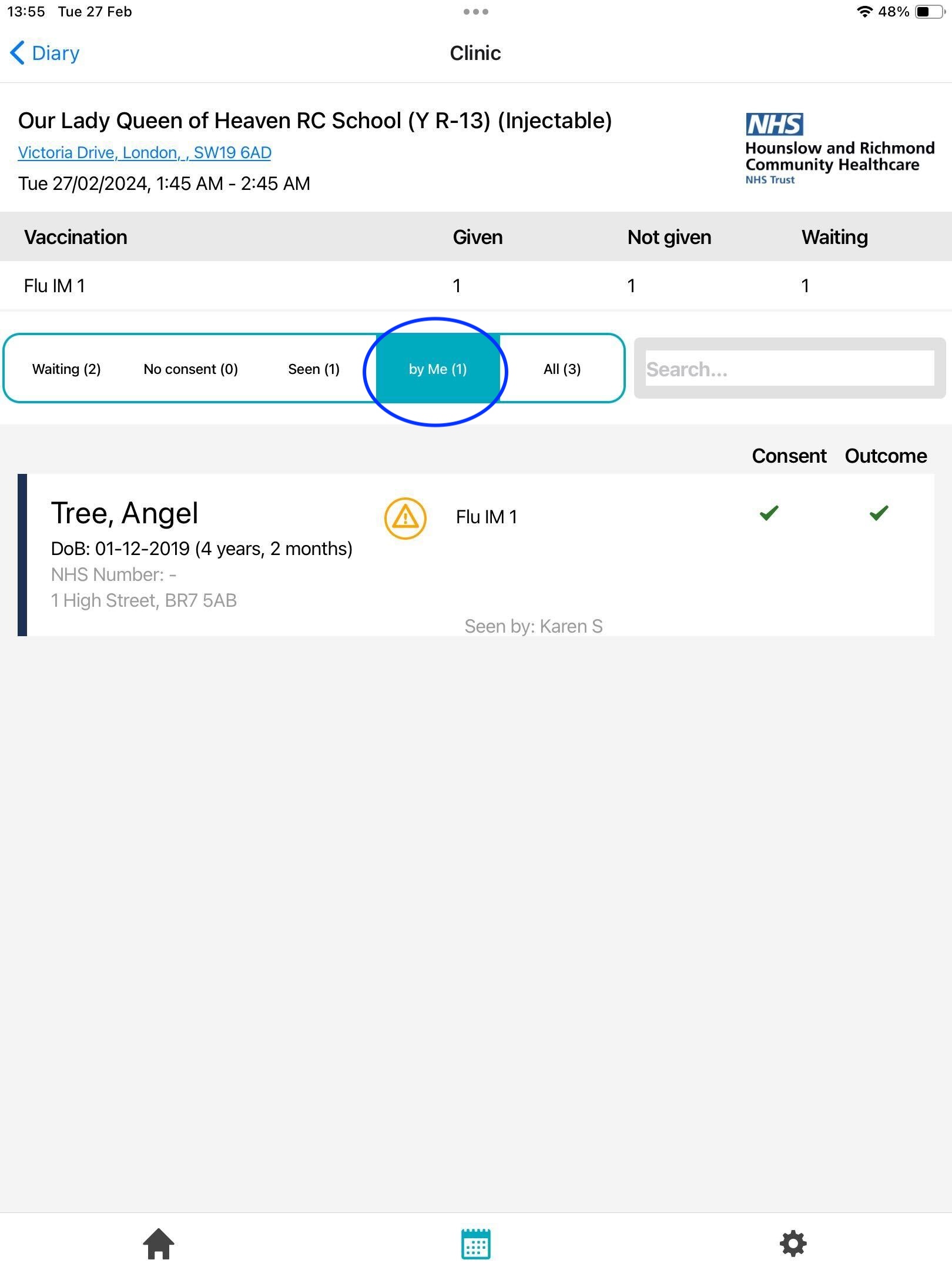Switch to the Waiting (2) filter
The width and height of the screenshot is (952, 1270).
pos(66,369)
